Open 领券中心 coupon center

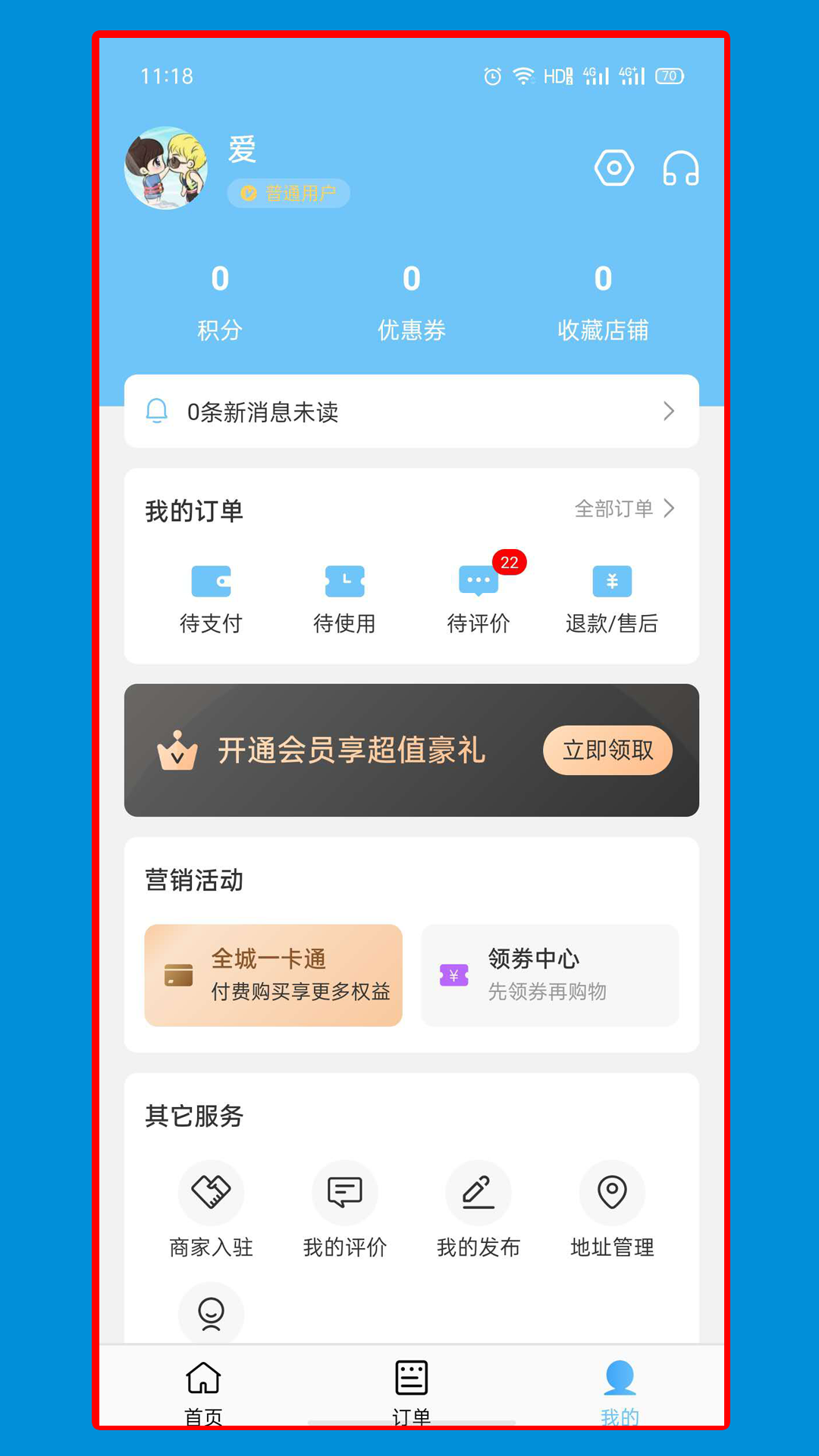coord(550,975)
